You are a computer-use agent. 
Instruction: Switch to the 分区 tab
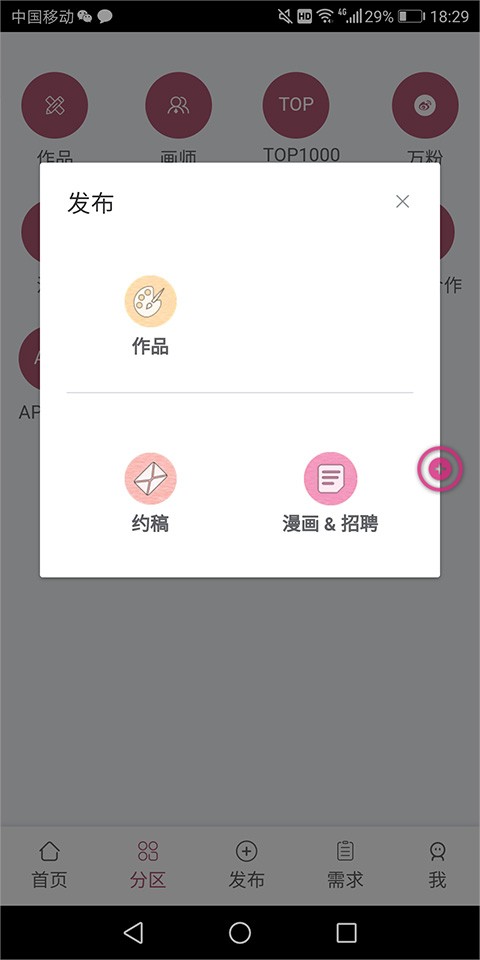148,865
